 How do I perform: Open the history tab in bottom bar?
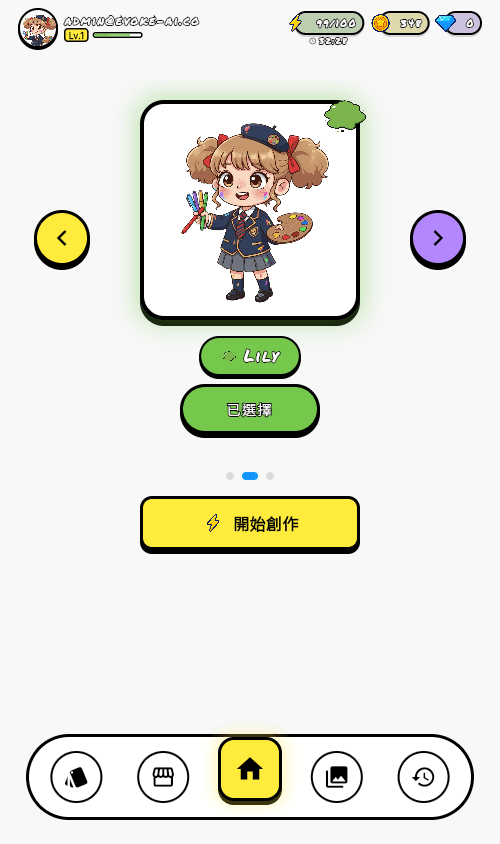click(x=424, y=777)
